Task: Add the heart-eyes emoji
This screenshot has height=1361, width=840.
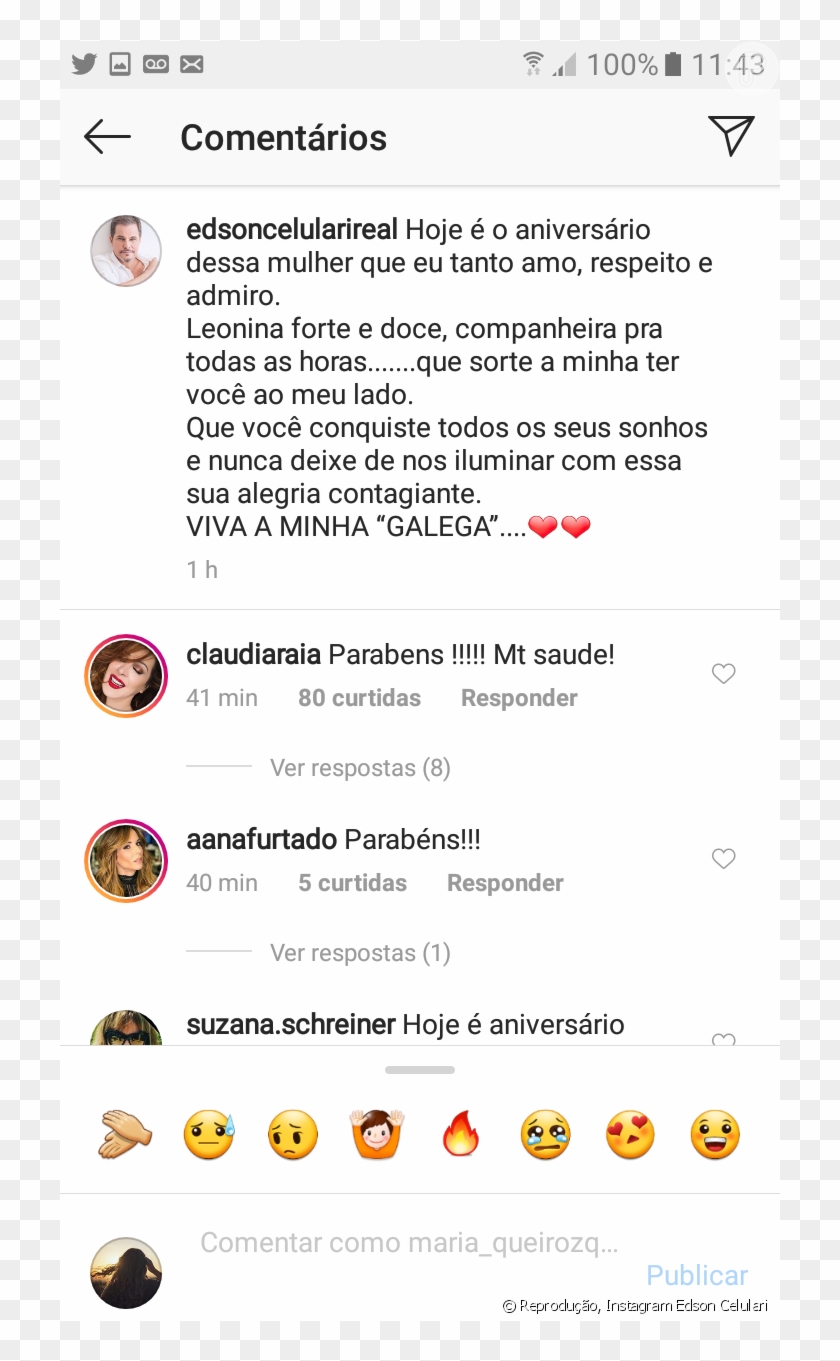Action: 630,1135
